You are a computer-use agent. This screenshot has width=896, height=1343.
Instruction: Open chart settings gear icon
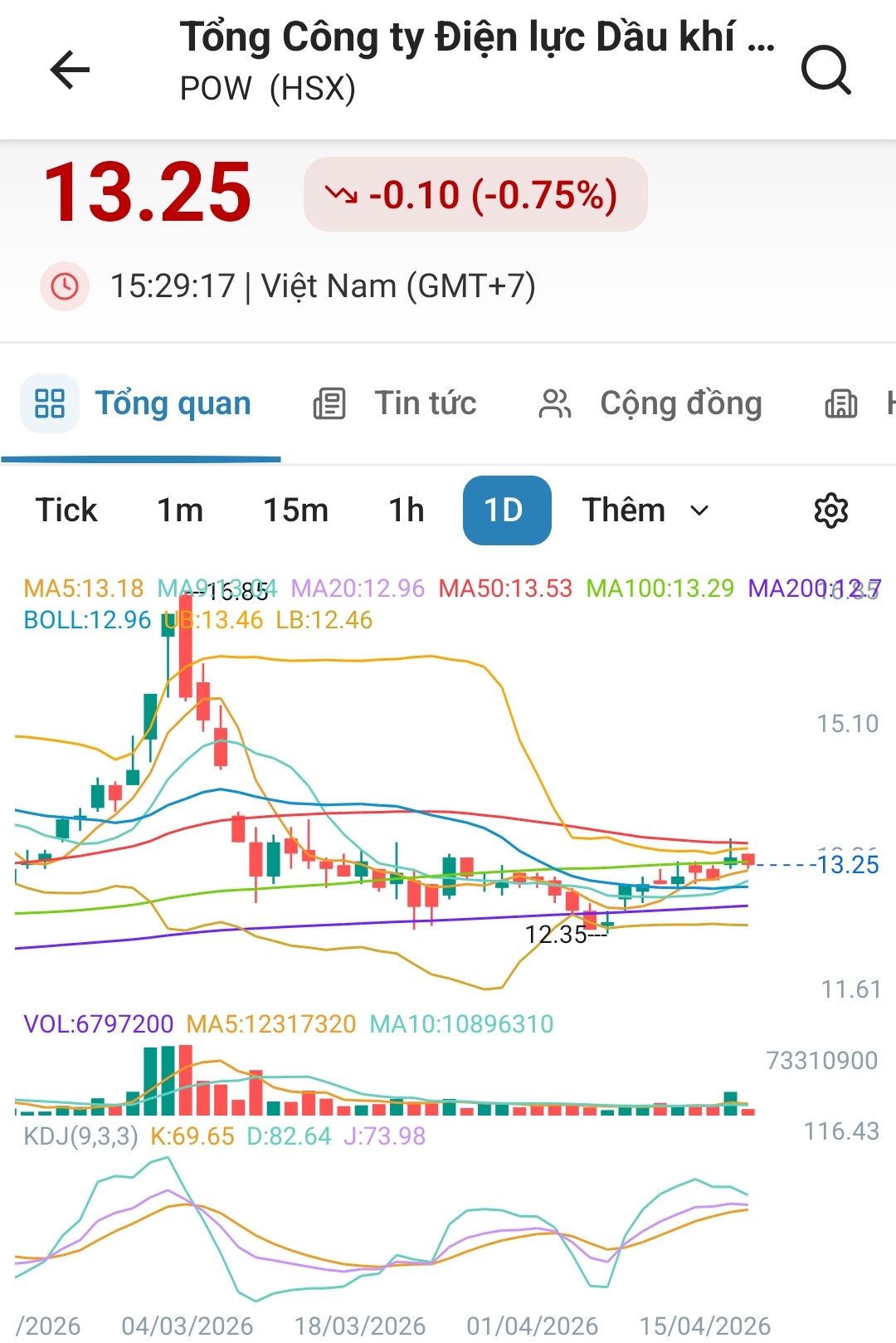[830, 510]
